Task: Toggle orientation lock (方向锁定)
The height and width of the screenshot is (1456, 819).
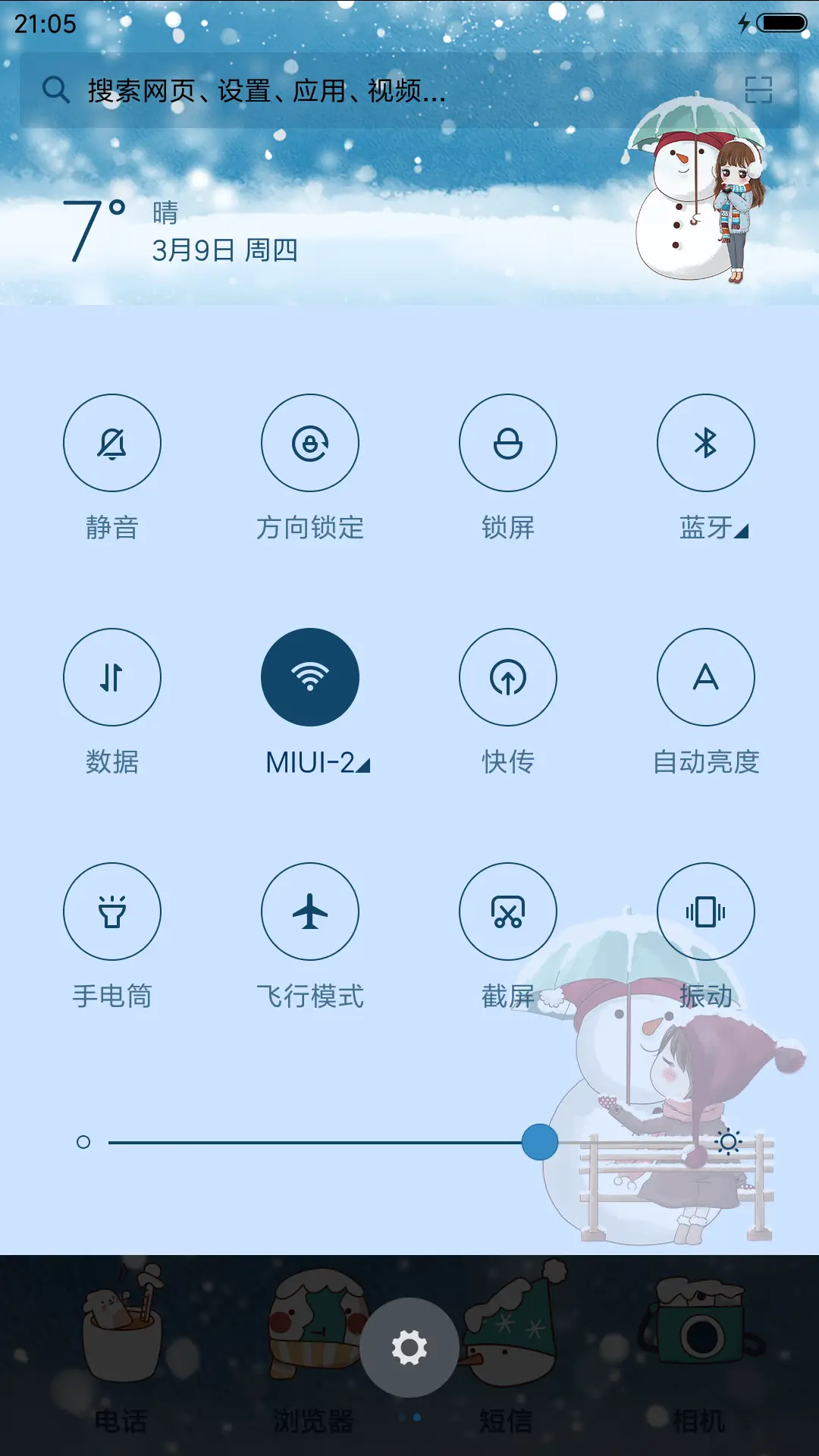Action: [310, 443]
